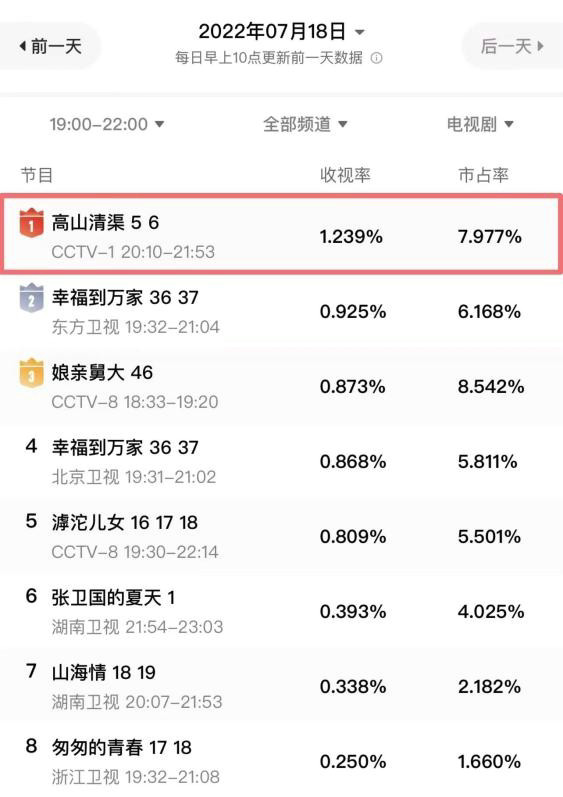View 滹沱儿女 16 17 18 details
This screenshot has width=563, height=797.
coord(282,536)
